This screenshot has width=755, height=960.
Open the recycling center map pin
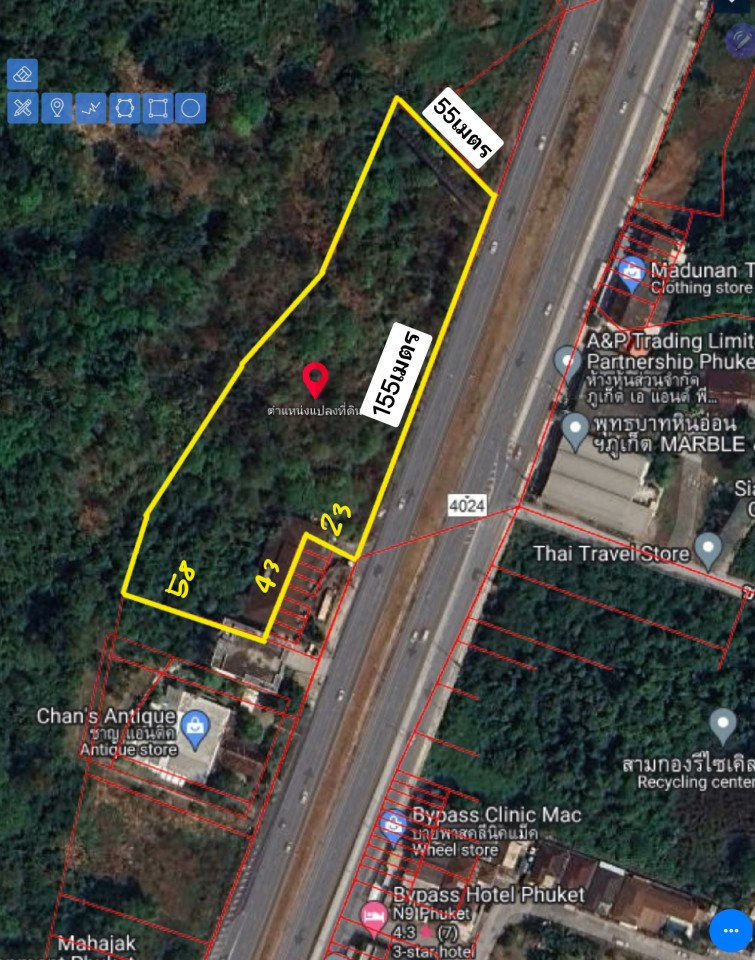[x=723, y=723]
